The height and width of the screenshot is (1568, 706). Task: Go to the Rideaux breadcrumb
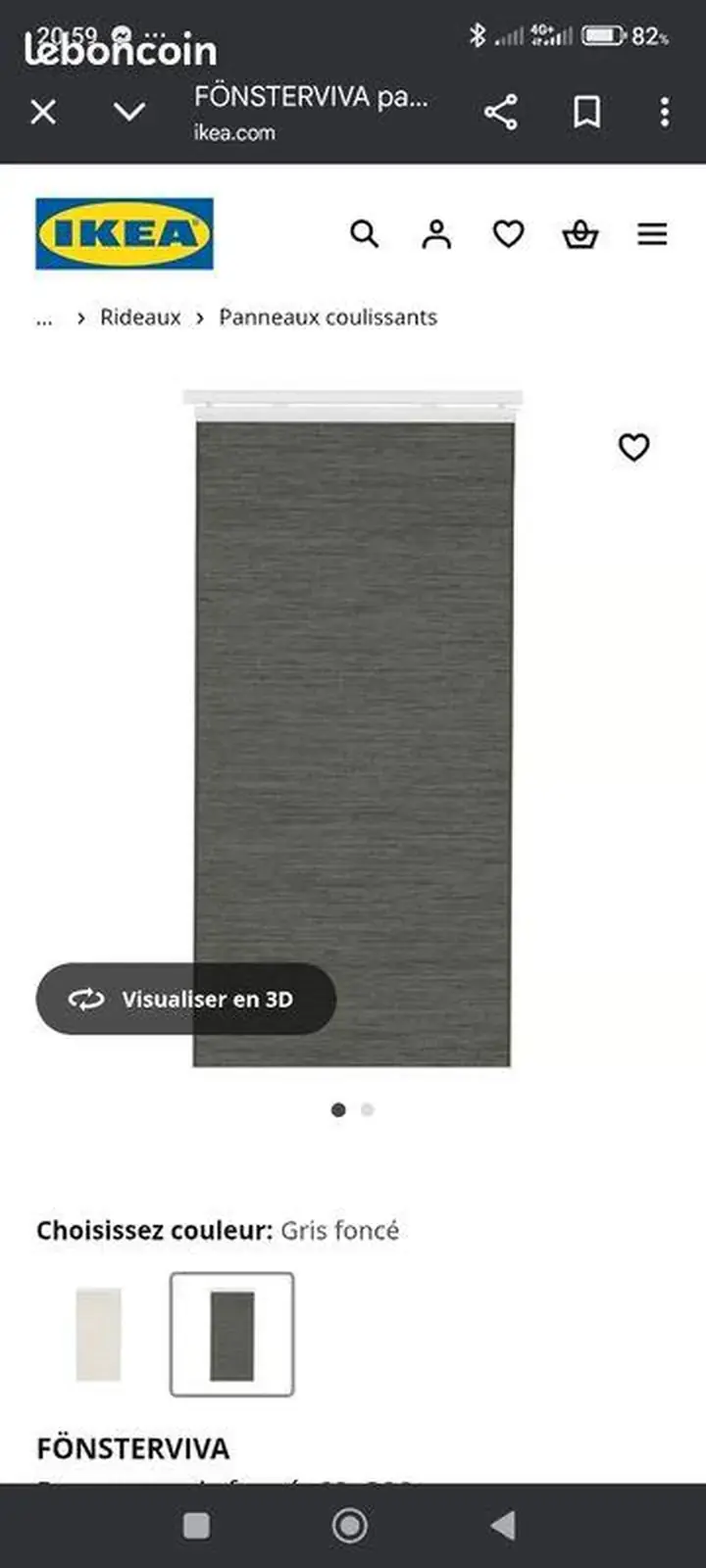[x=140, y=318]
